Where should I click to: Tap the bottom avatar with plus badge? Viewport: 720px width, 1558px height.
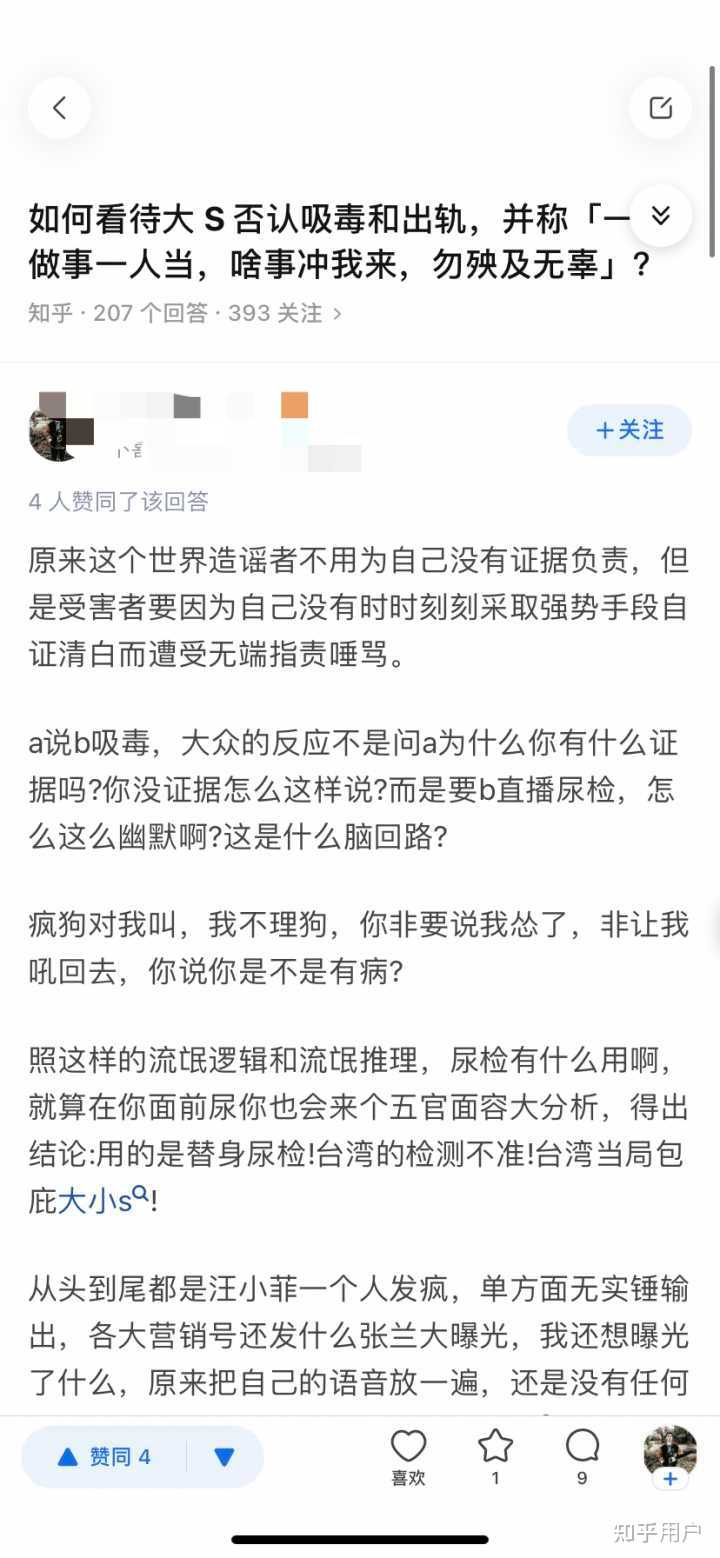pos(670,1457)
